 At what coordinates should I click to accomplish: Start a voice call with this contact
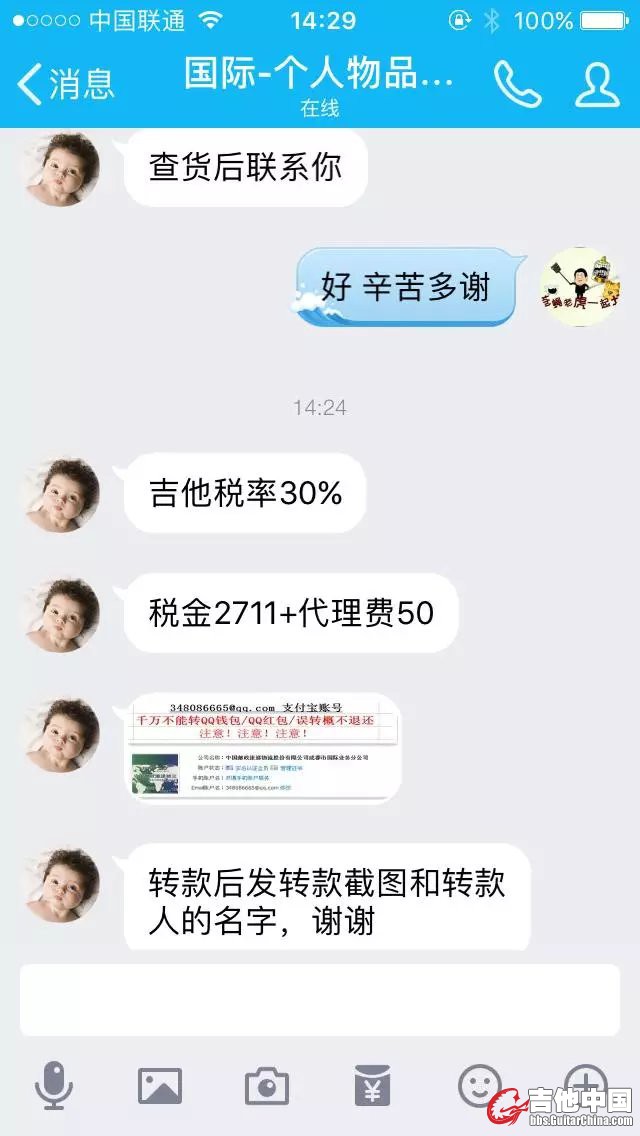click(x=517, y=84)
